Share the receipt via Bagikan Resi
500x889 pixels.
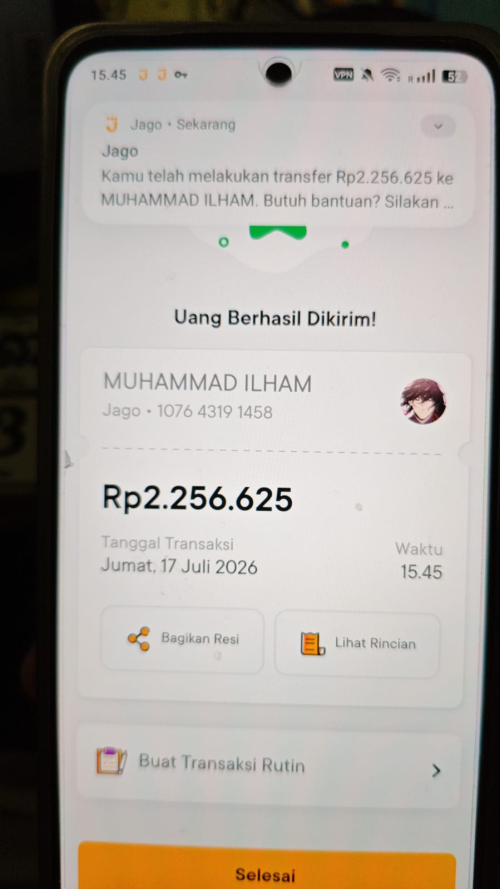pos(183,639)
